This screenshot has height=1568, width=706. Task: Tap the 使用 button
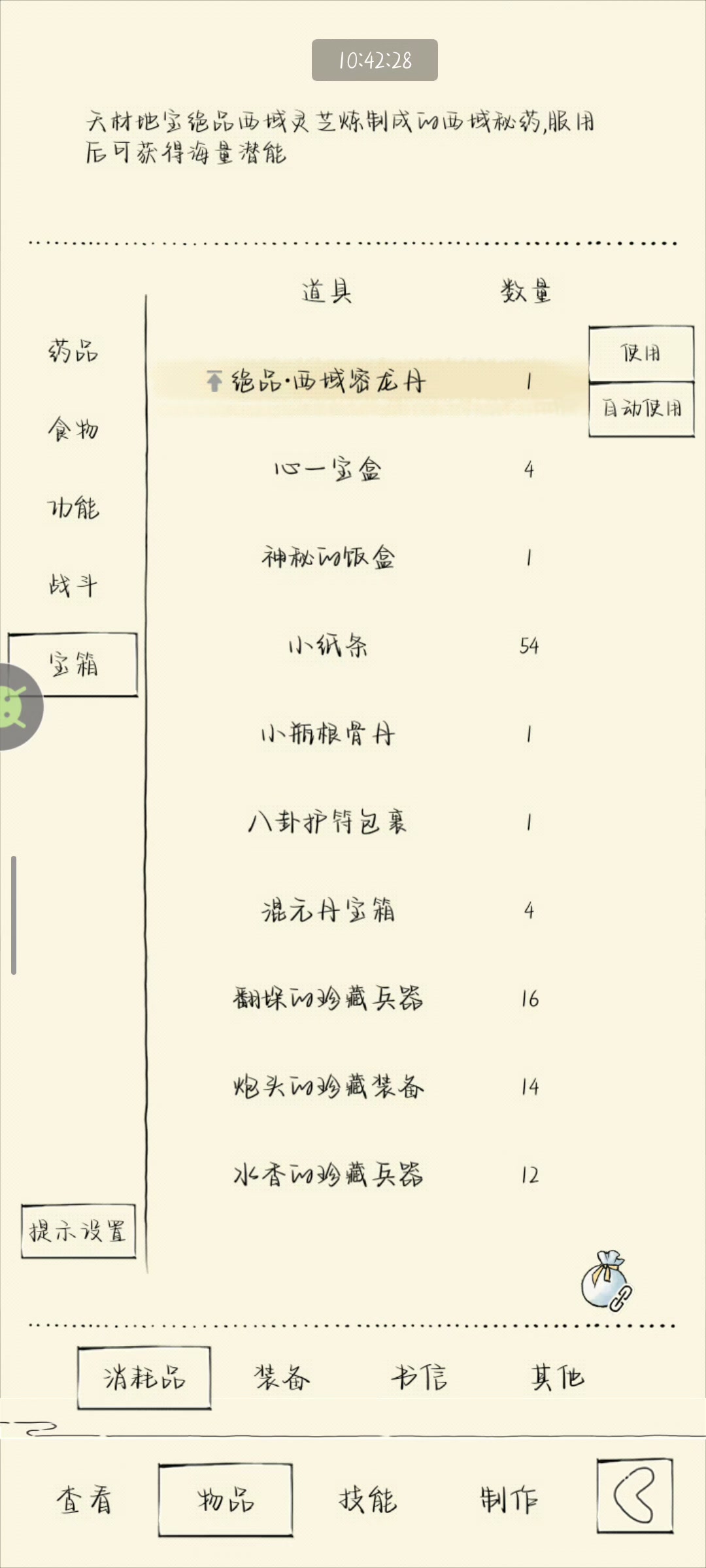coord(641,353)
